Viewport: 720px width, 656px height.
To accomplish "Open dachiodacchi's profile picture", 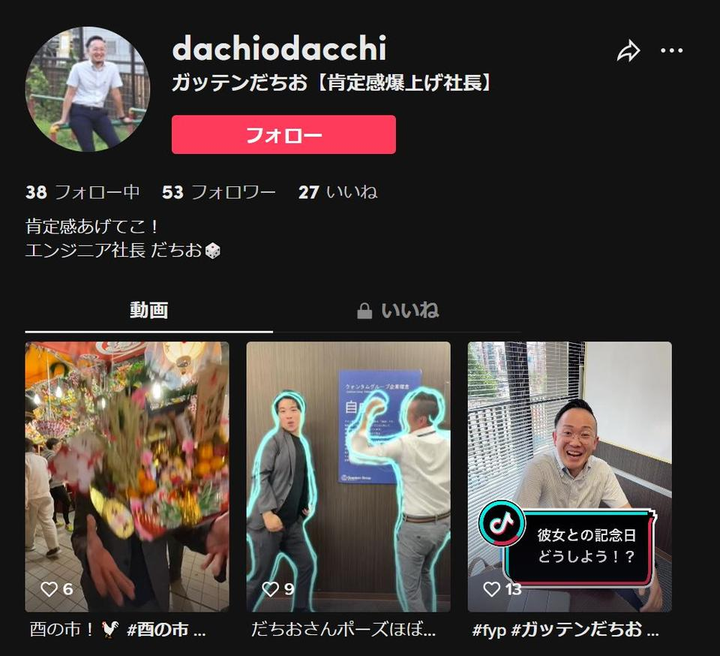I will [88, 89].
